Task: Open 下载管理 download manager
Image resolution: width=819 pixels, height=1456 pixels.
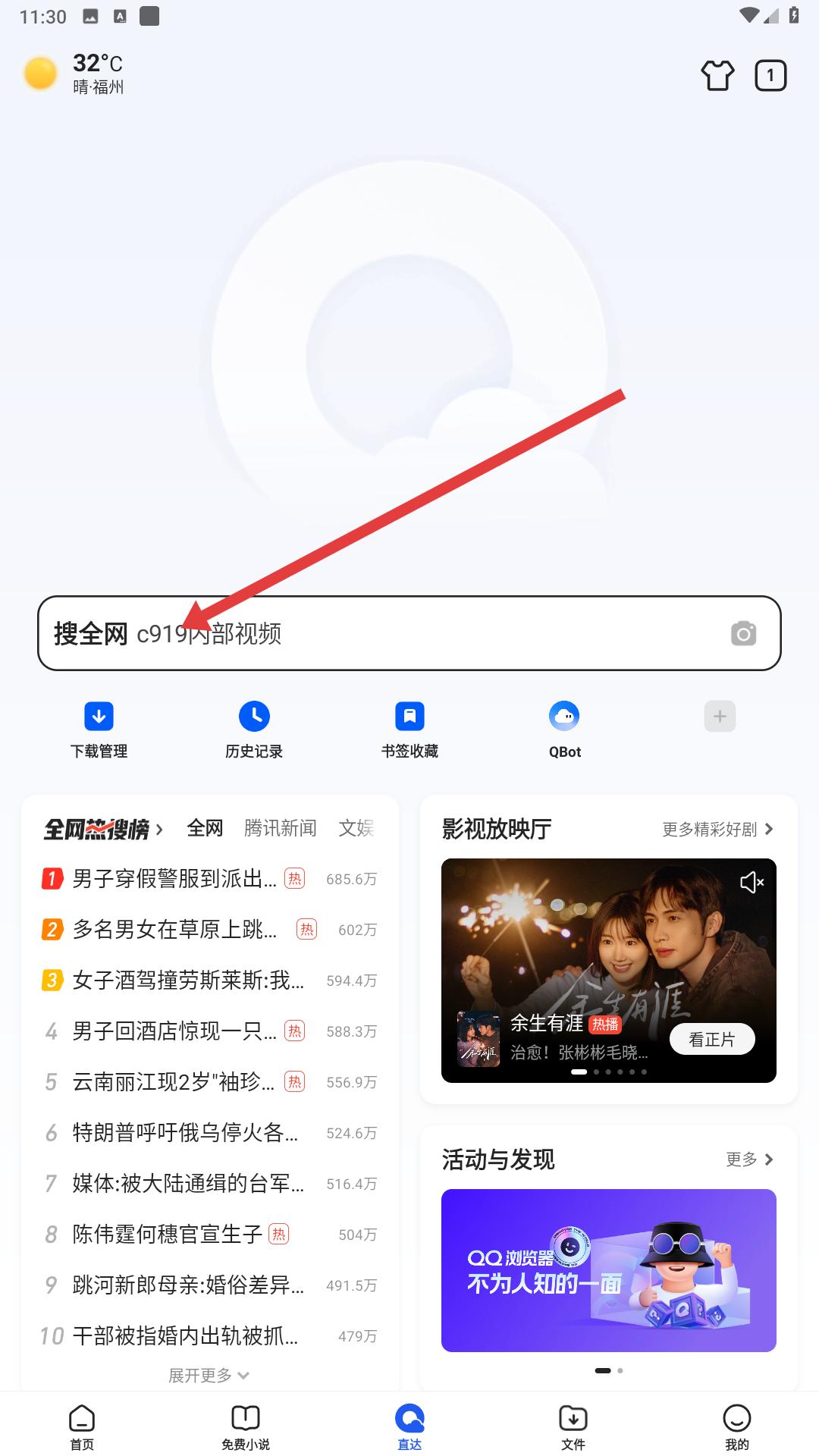Action: [99, 729]
